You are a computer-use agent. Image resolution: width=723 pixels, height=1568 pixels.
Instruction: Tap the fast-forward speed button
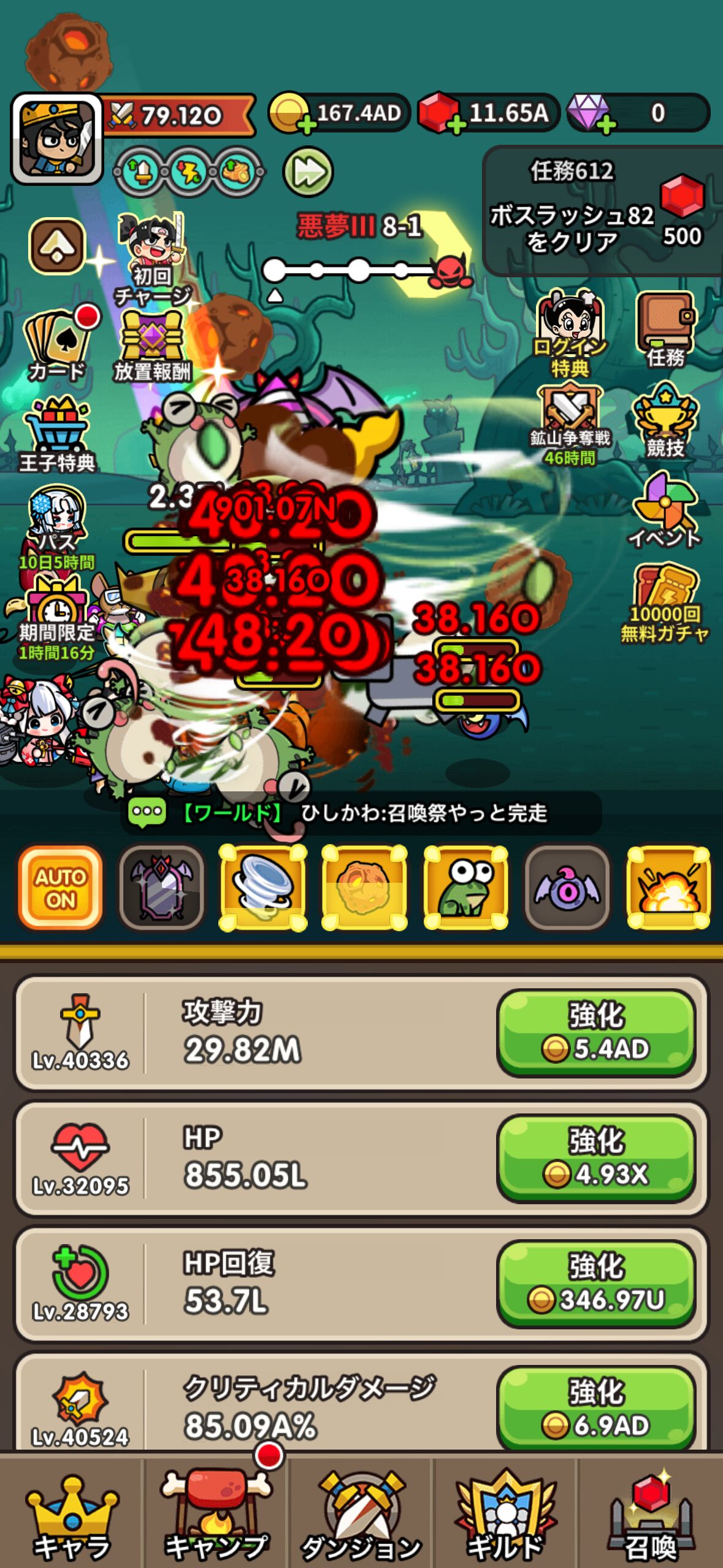[x=308, y=172]
